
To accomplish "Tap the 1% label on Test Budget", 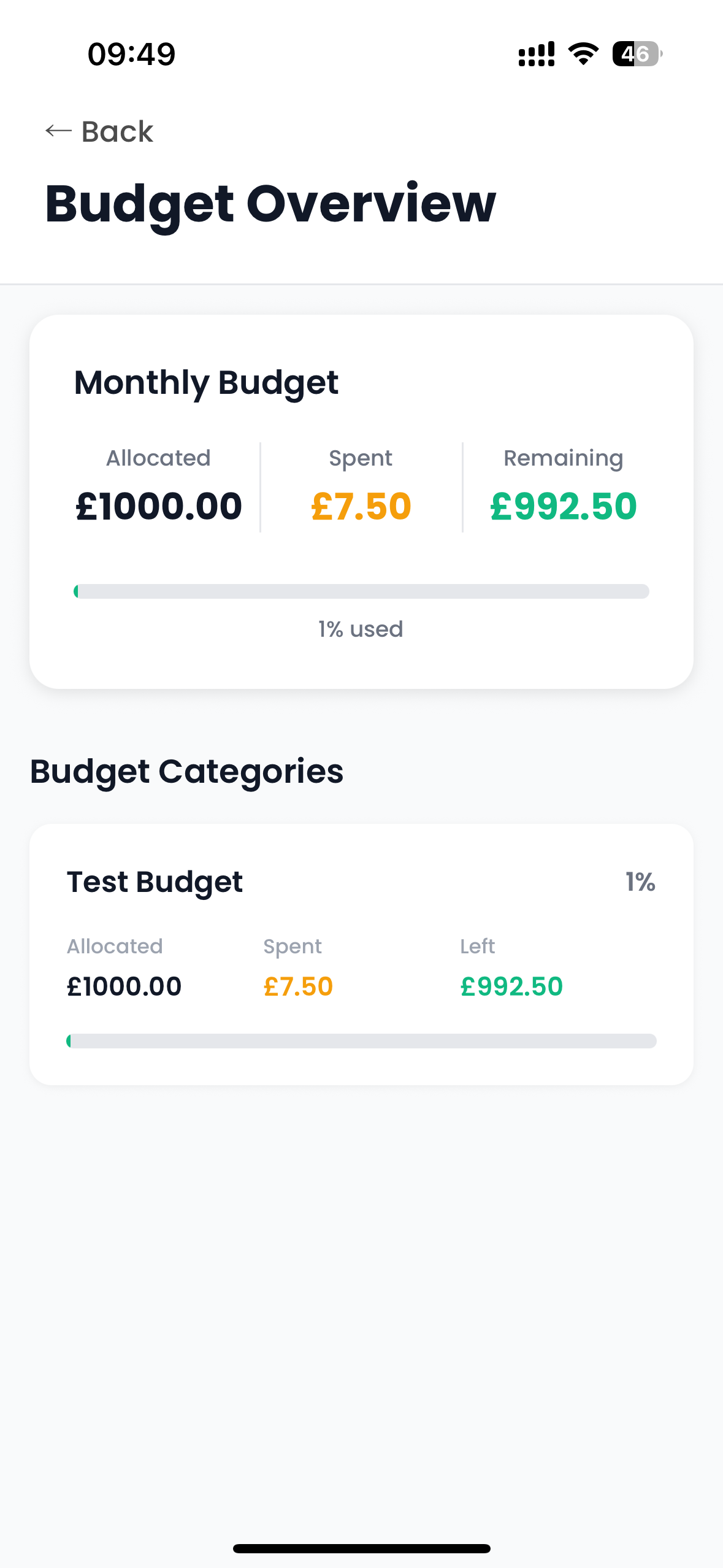I will point(640,882).
